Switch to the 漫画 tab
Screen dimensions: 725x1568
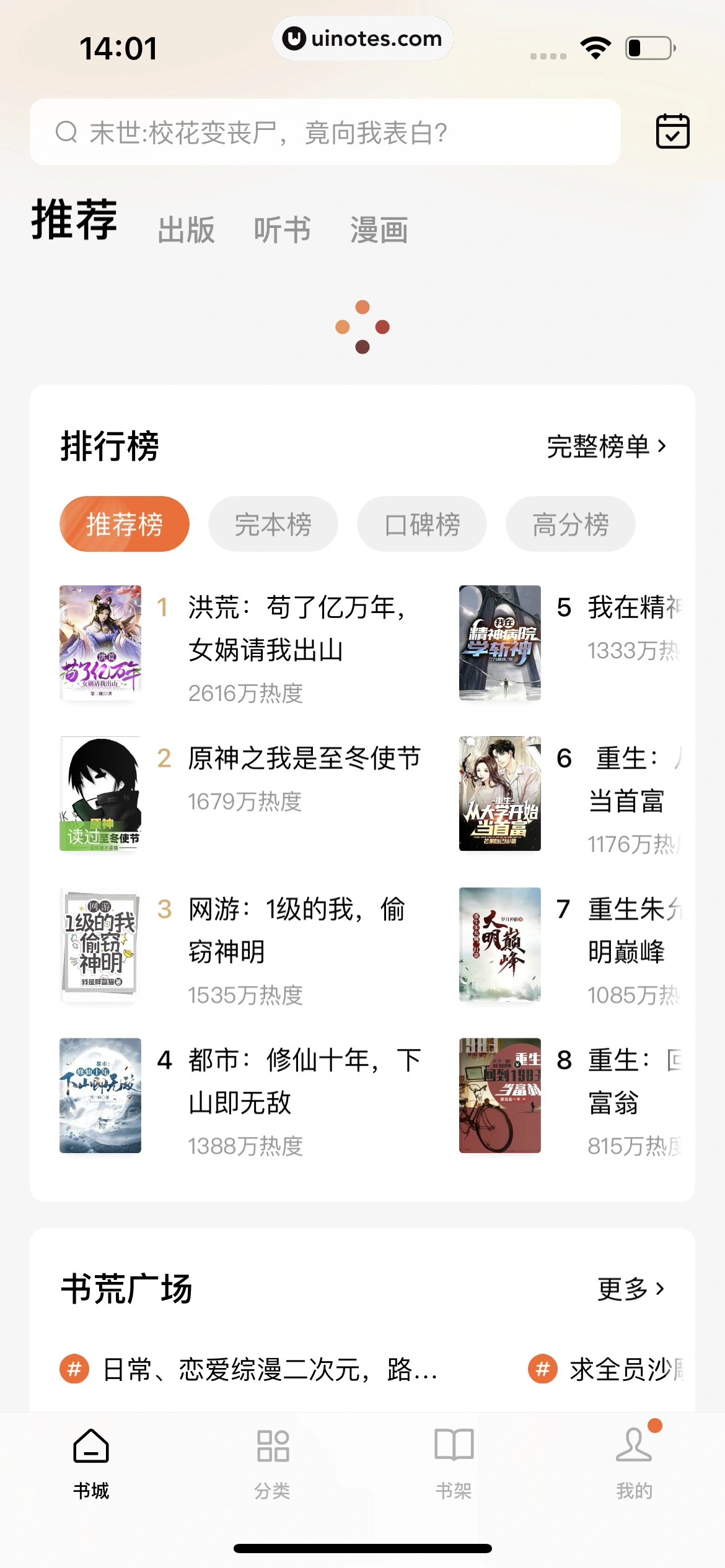tap(379, 230)
